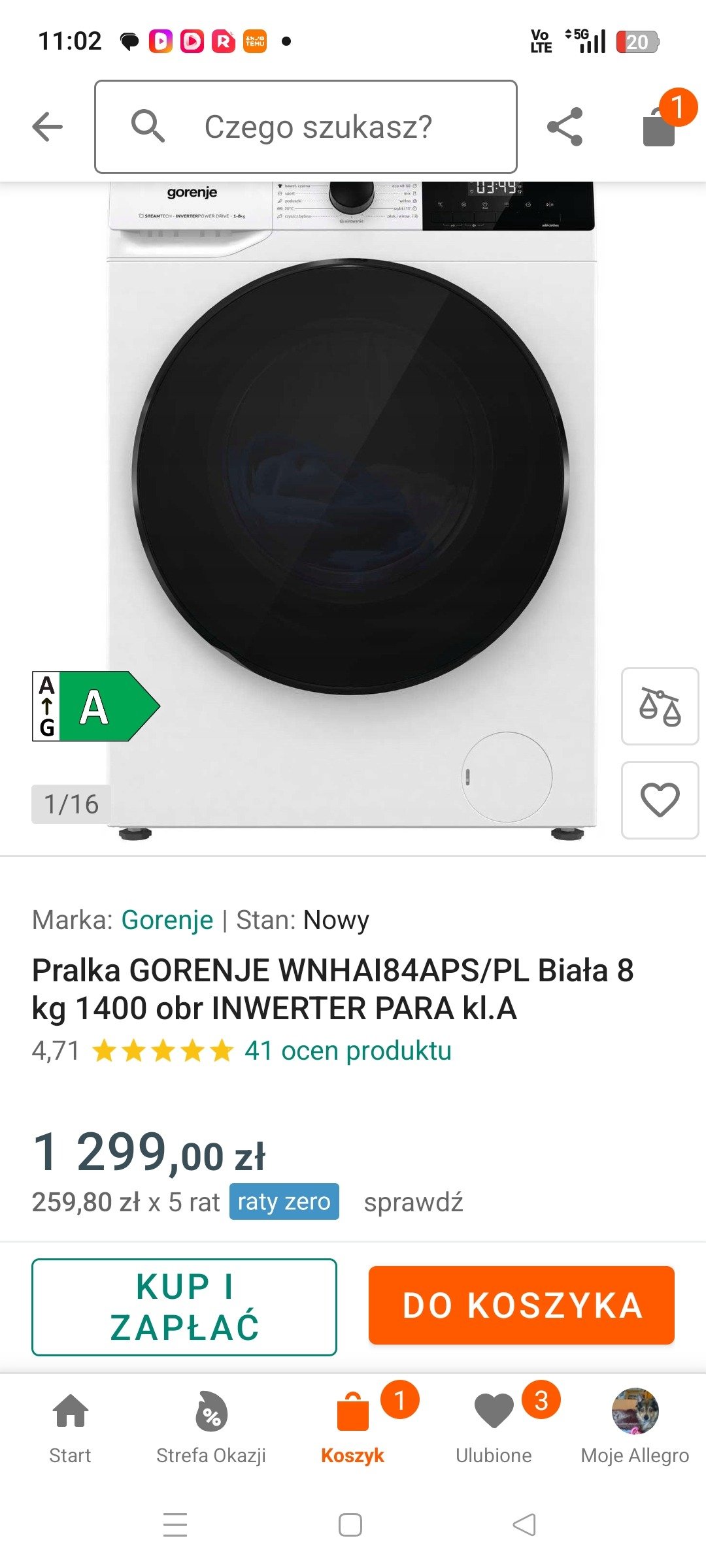Tap KUP I ZAPŁAĆ button
This screenshot has width=706, height=1568.
click(184, 1307)
